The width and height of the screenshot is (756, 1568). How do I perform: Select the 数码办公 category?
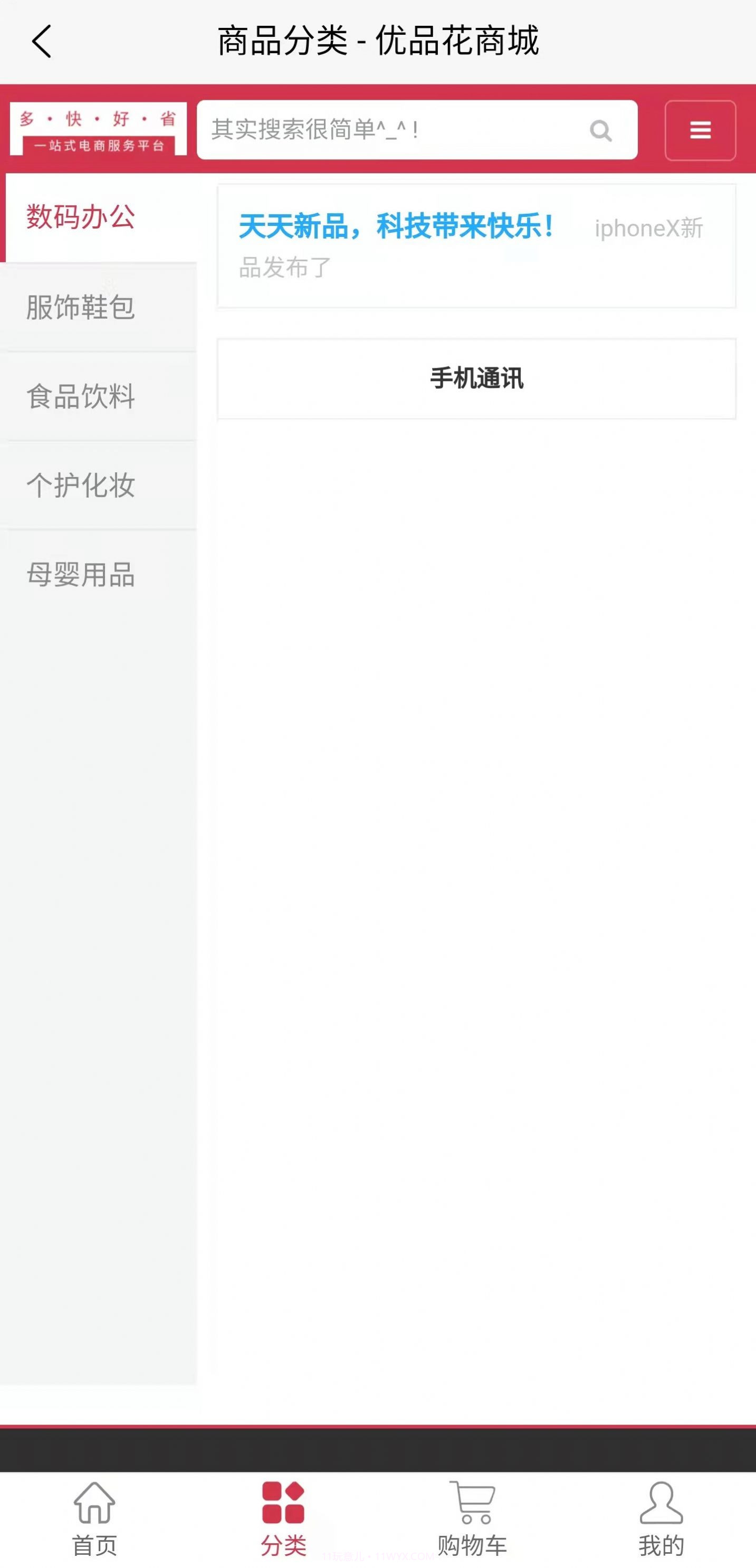click(x=81, y=217)
